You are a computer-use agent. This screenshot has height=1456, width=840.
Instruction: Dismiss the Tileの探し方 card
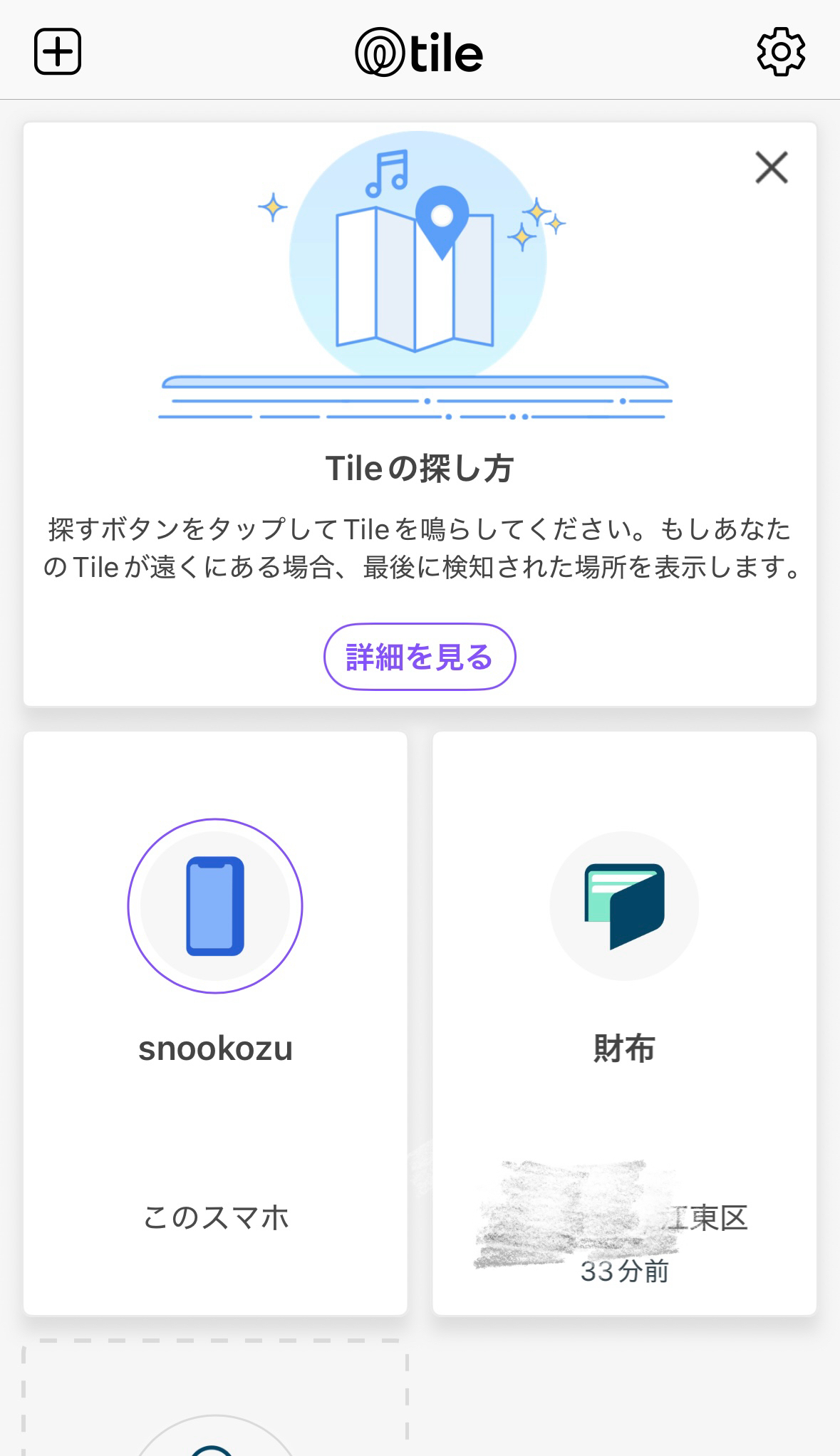point(772,168)
